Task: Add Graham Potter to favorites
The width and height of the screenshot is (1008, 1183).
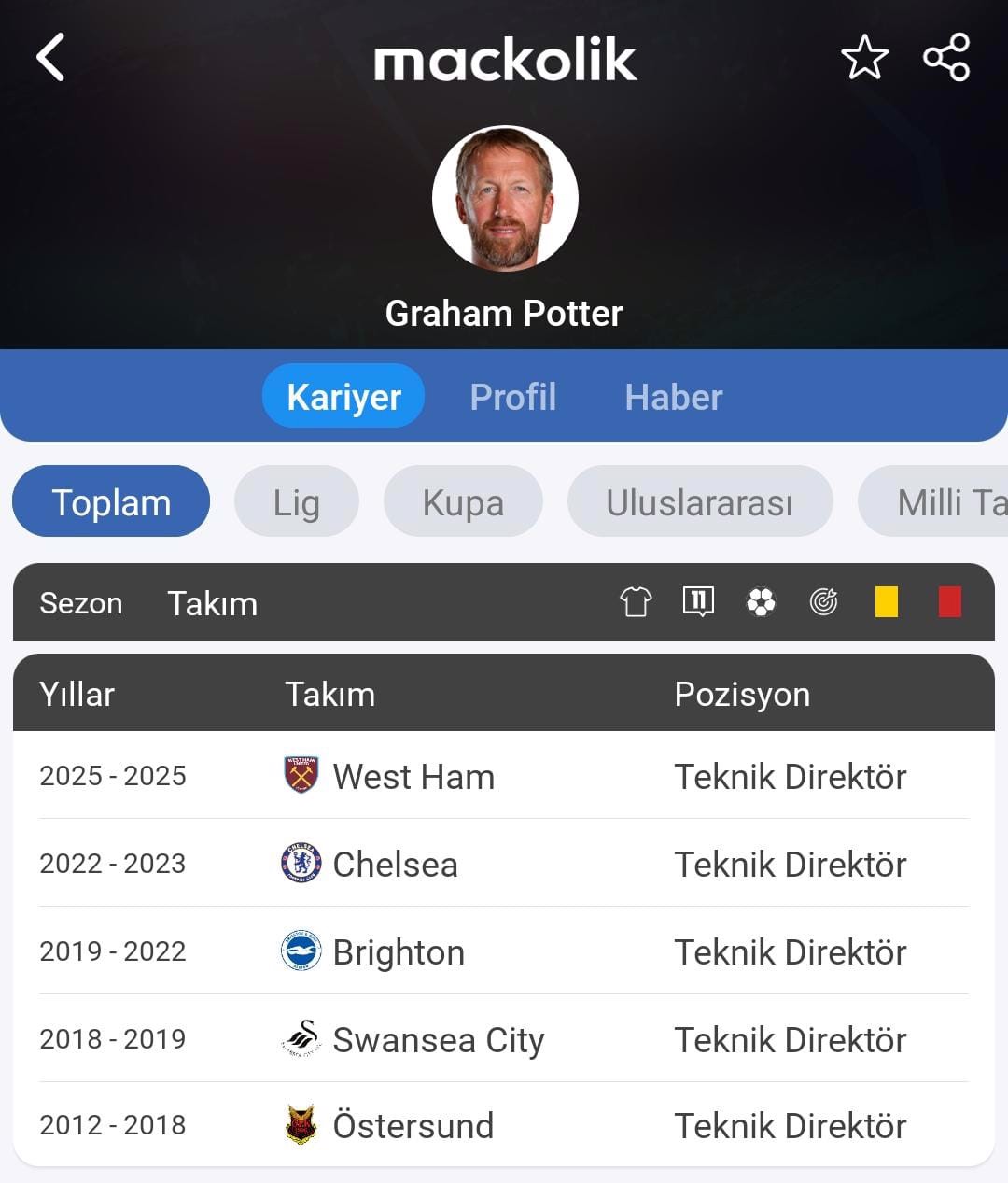Action: [864, 58]
